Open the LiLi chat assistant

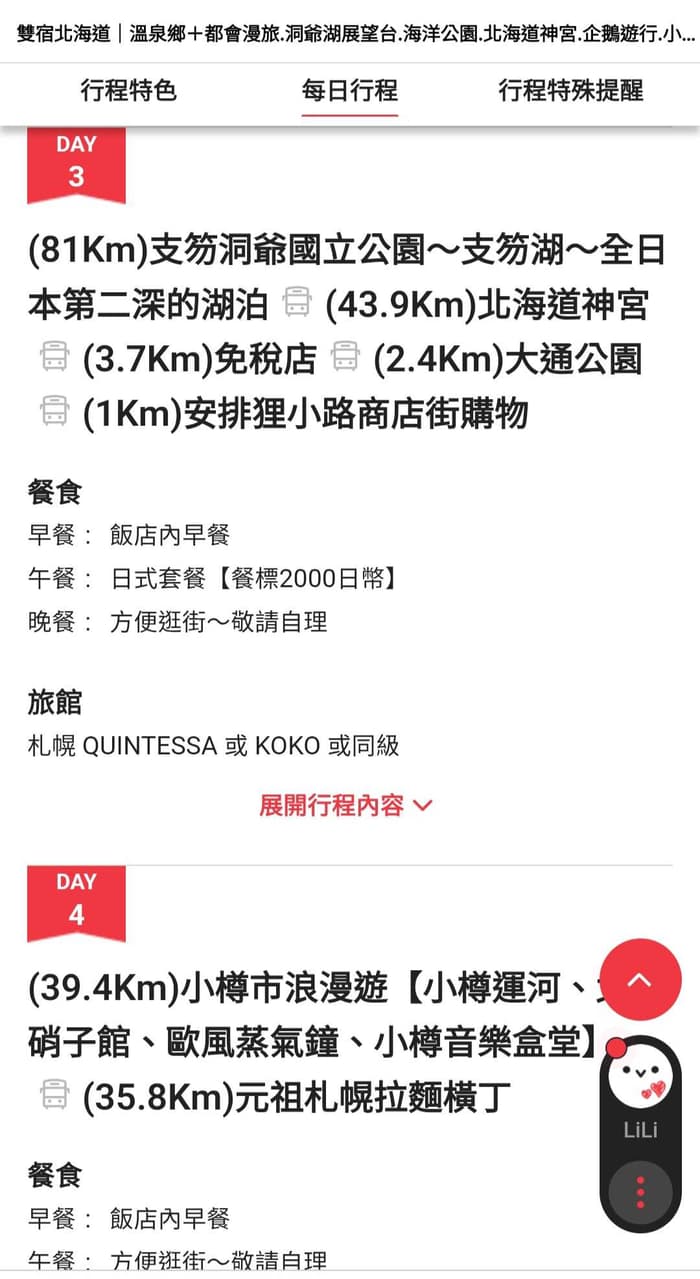(640, 1092)
